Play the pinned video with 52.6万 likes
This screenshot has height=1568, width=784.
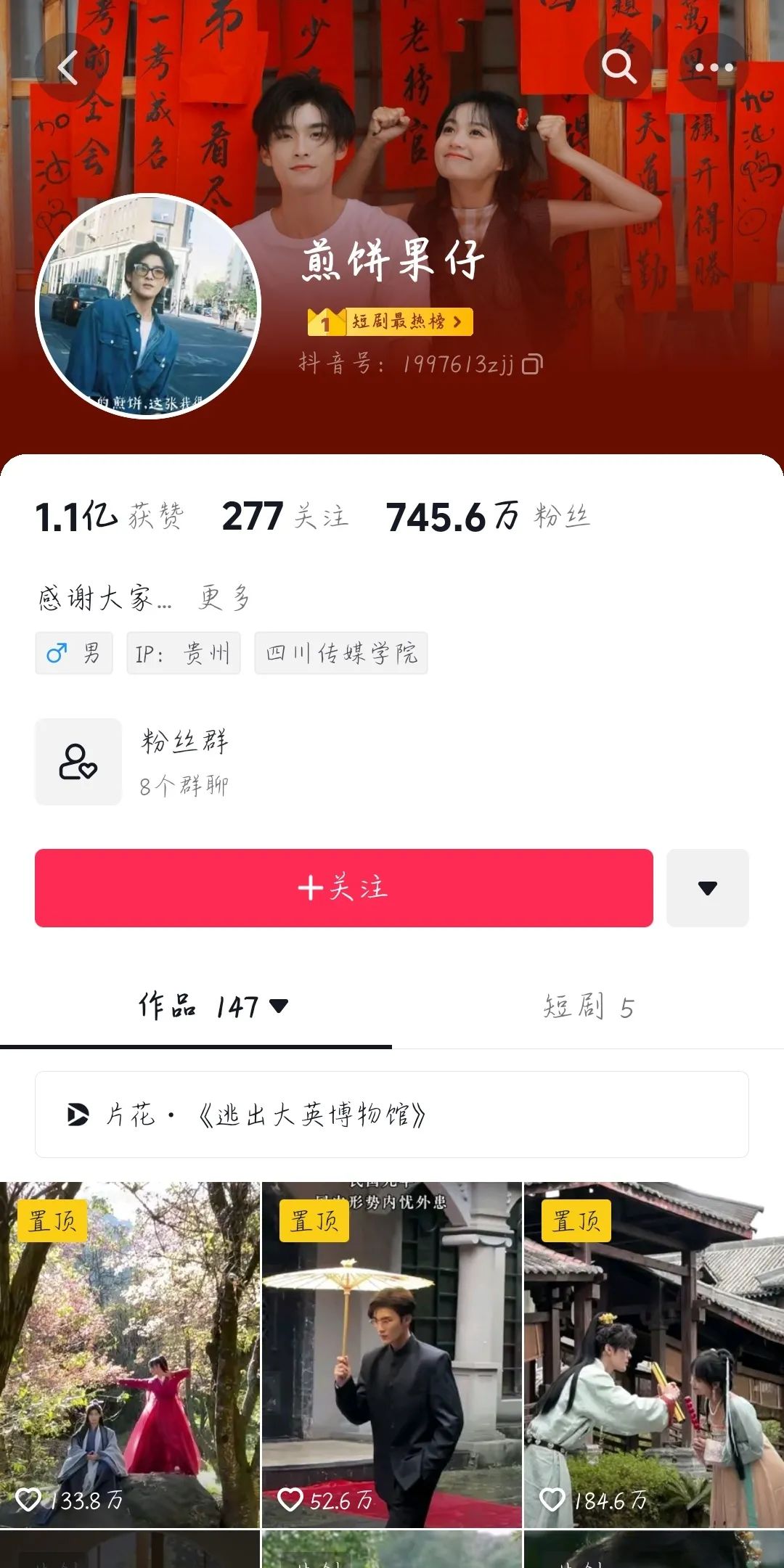pyautogui.click(x=392, y=1353)
